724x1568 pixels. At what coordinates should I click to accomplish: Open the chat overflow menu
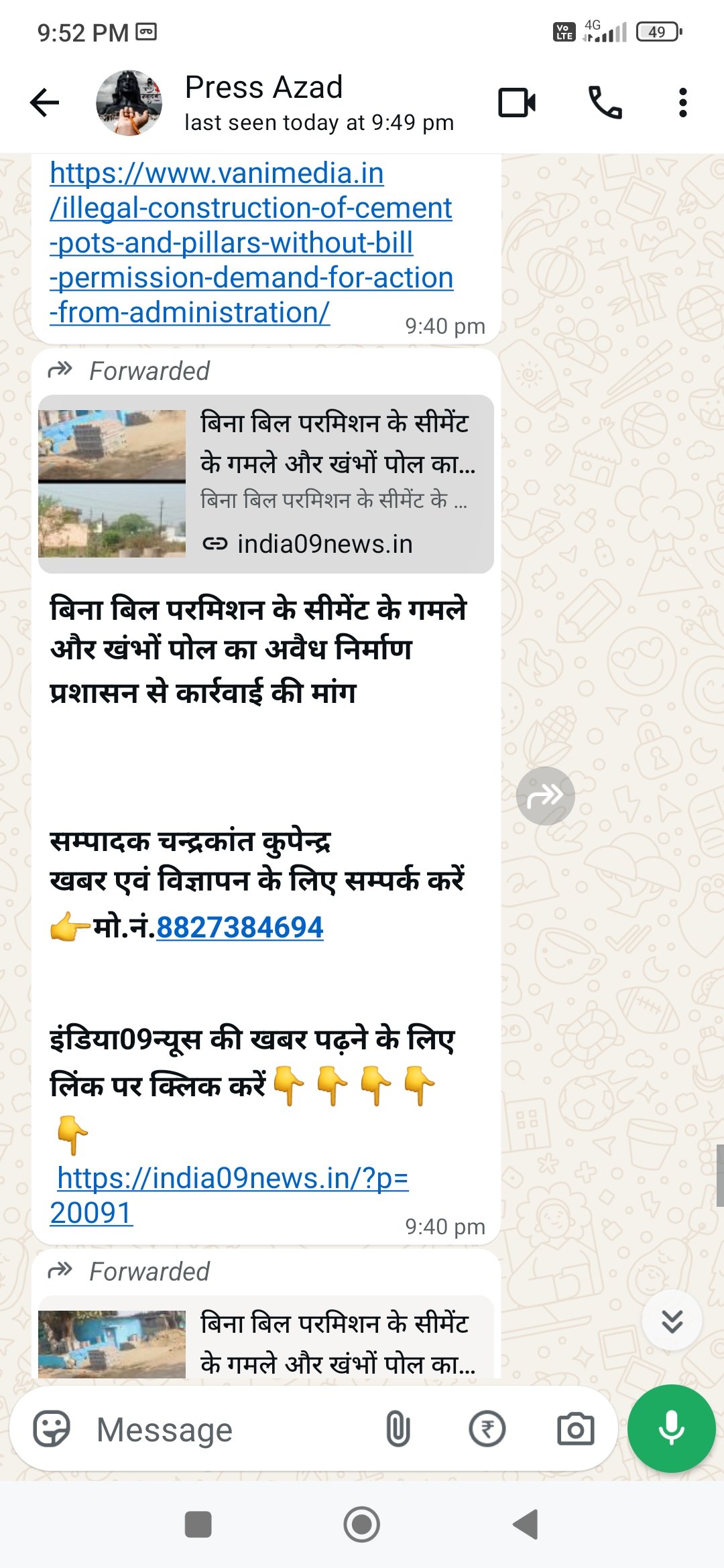(x=682, y=103)
